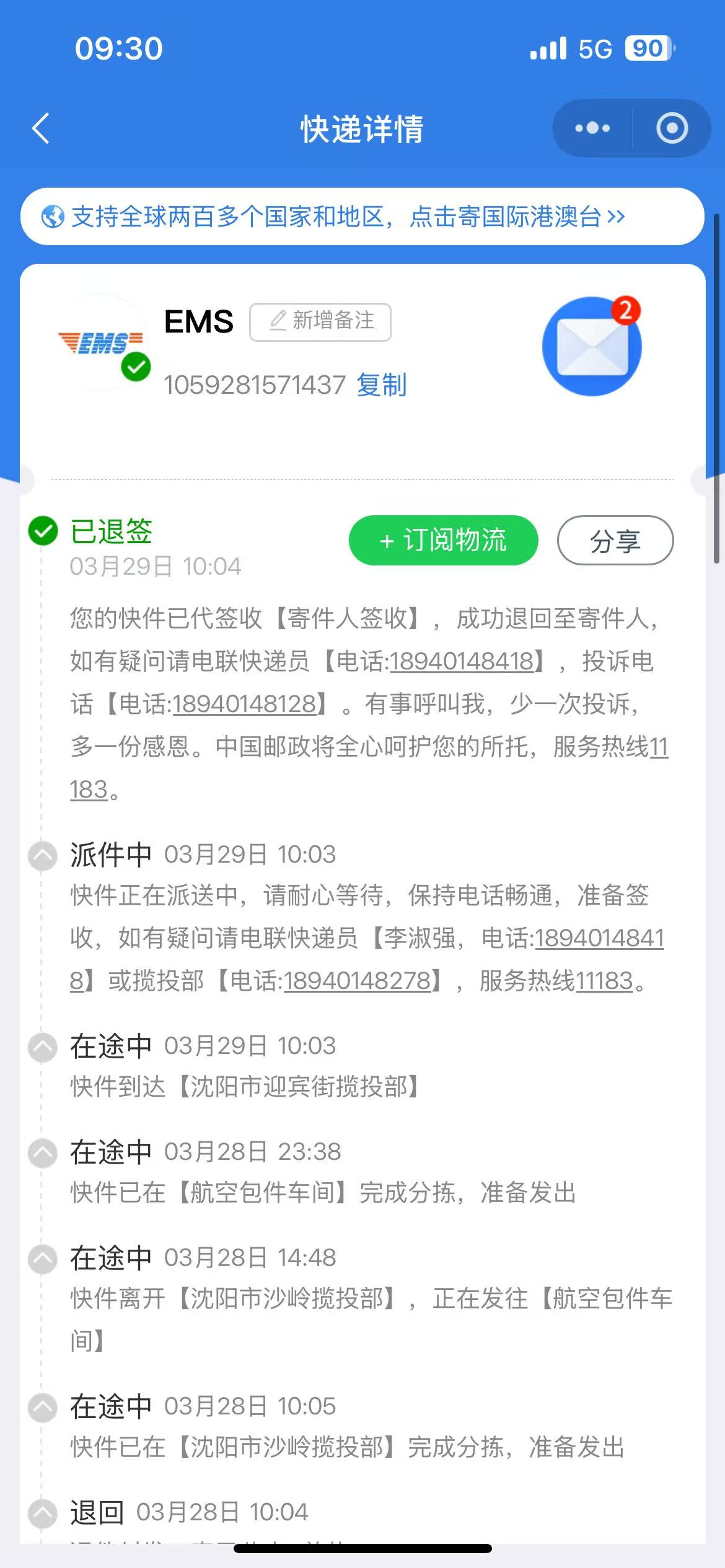The width and height of the screenshot is (725, 1568).
Task: Go back using the top-left arrow
Action: 41,129
